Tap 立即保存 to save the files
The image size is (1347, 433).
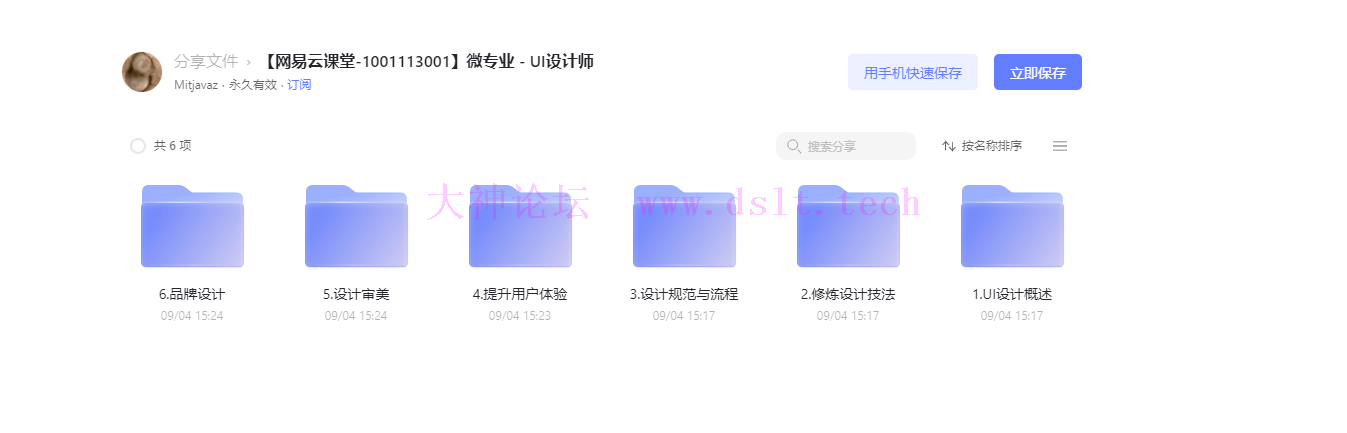point(1037,72)
